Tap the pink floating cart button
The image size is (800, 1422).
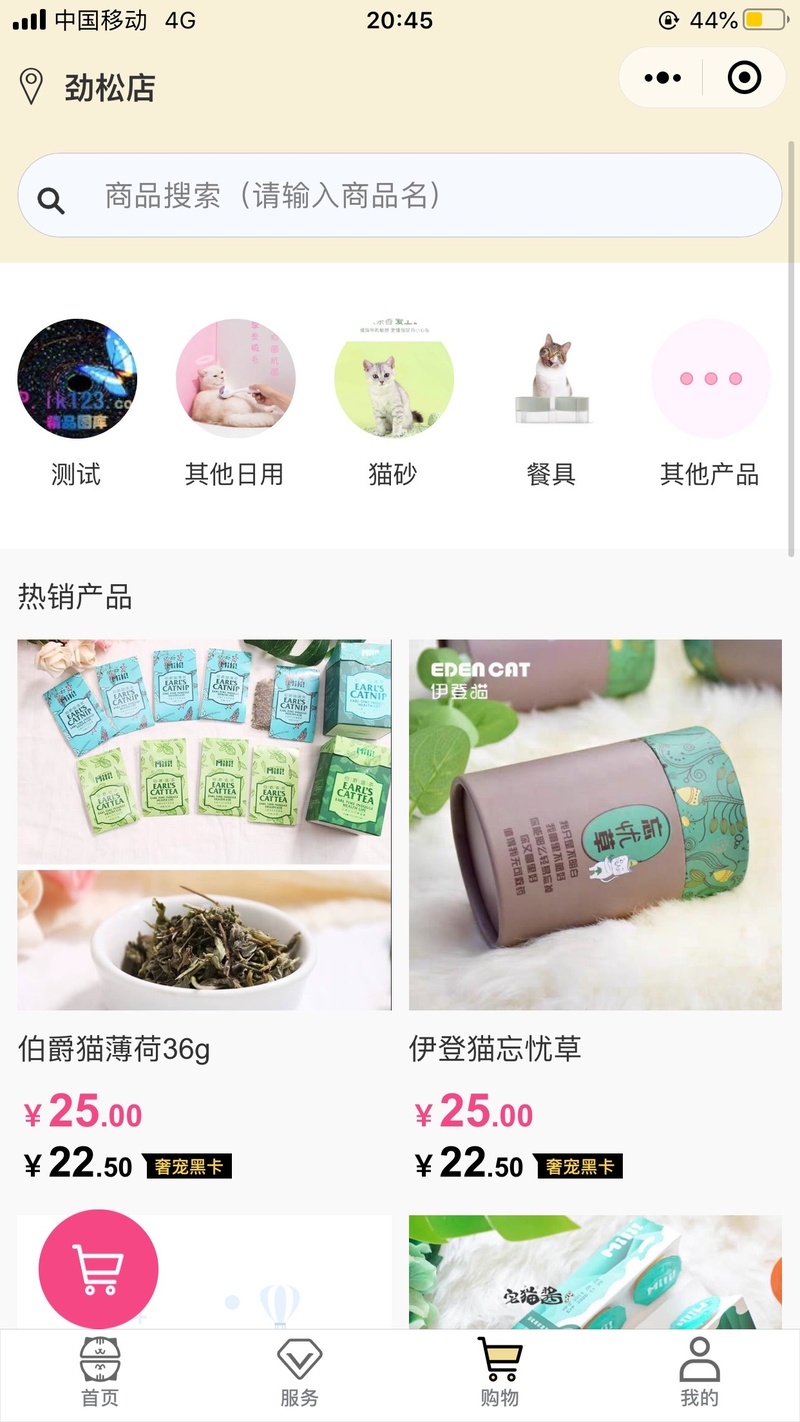pos(98,1269)
